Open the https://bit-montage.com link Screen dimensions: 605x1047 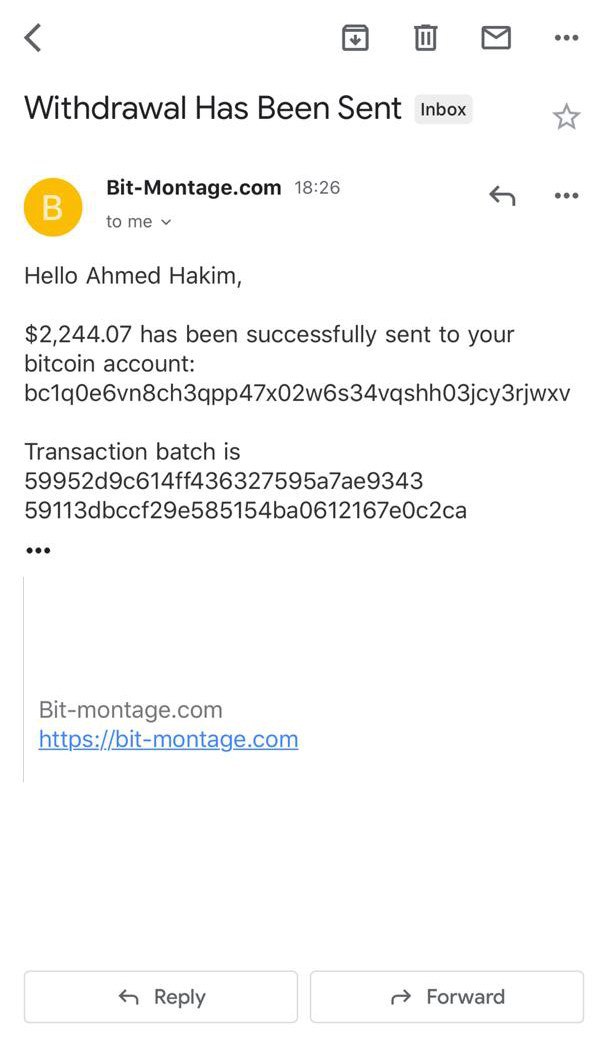click(168, 740)
